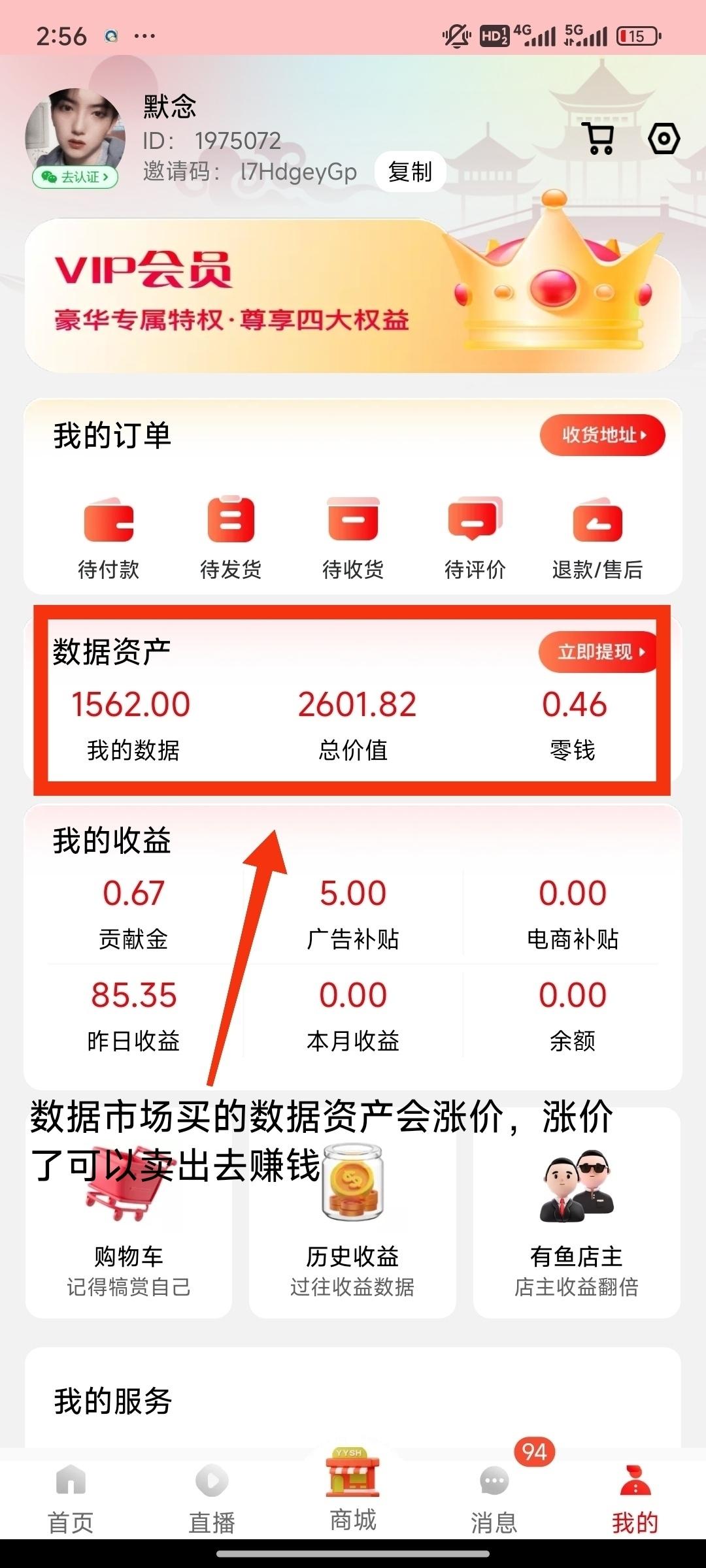This screenshot has height=1568, width=706.
Task: Open the VIP会员 banner
Action: pos(353,295)
